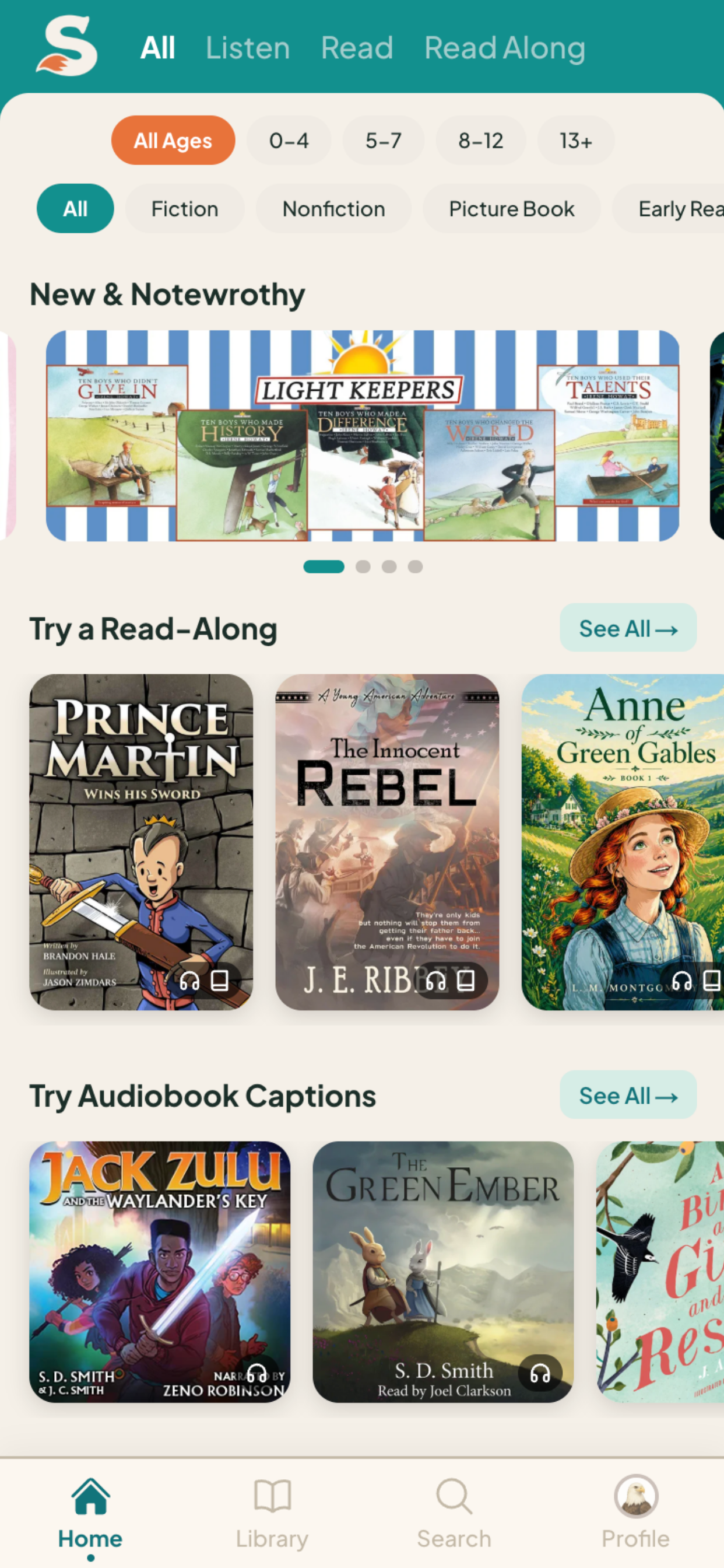Show Picture Book titles
Viewport: 724px width, 1568px height.
[512, 209]
